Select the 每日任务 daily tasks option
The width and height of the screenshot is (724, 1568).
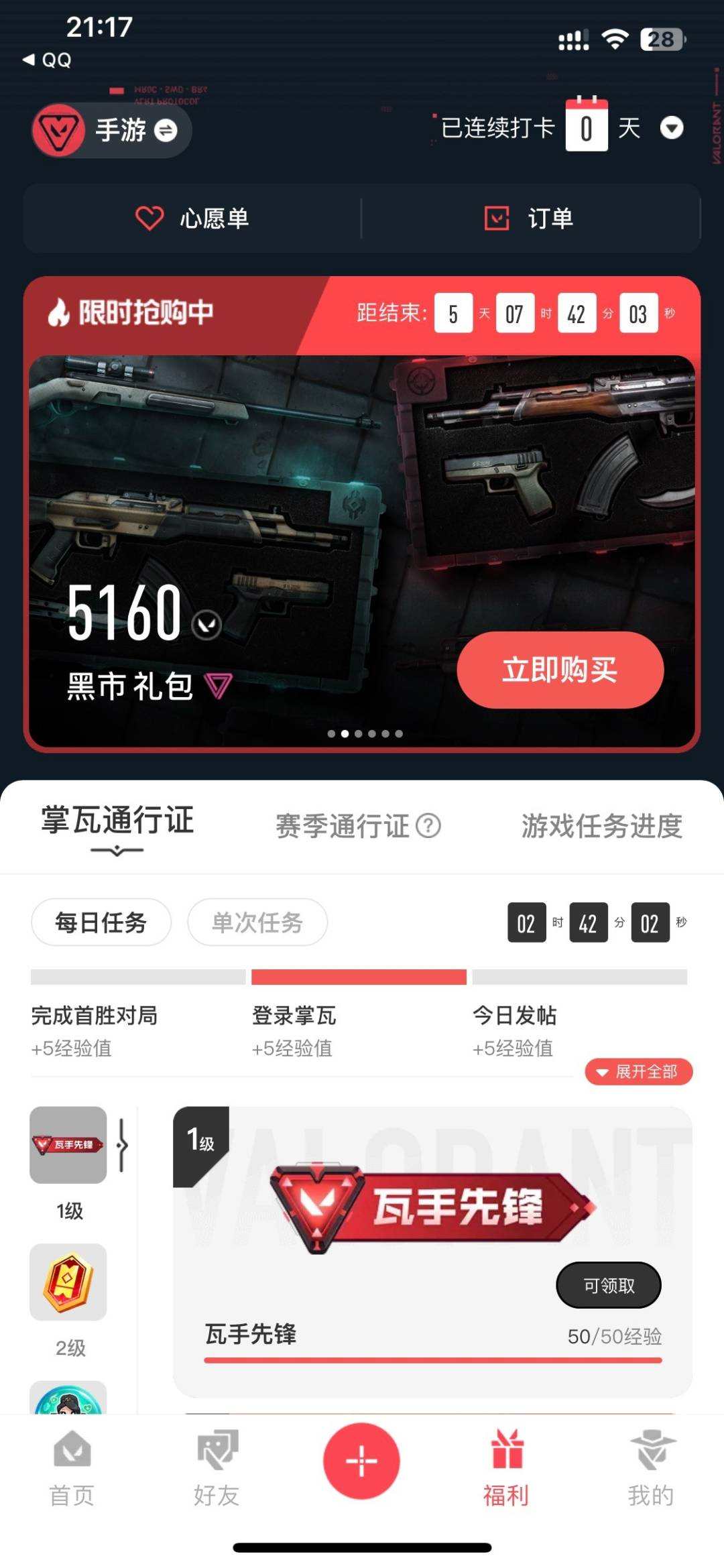tap(101, 922)
